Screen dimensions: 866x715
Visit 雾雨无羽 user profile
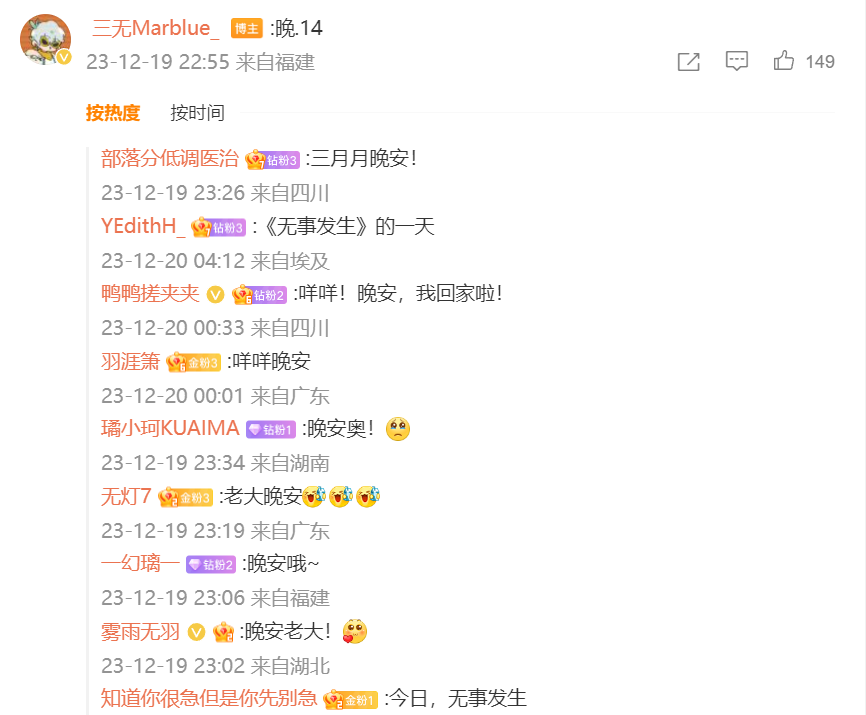[140, 631]
